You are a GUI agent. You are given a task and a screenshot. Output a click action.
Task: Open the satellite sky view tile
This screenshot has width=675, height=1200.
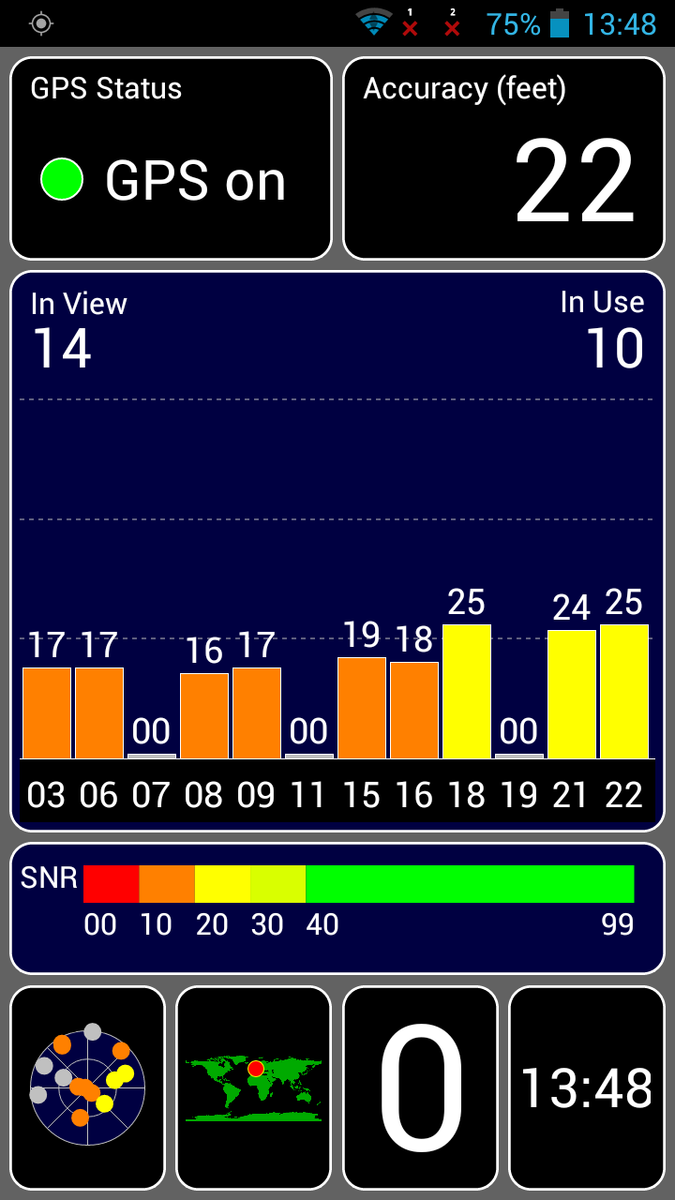87,1087
